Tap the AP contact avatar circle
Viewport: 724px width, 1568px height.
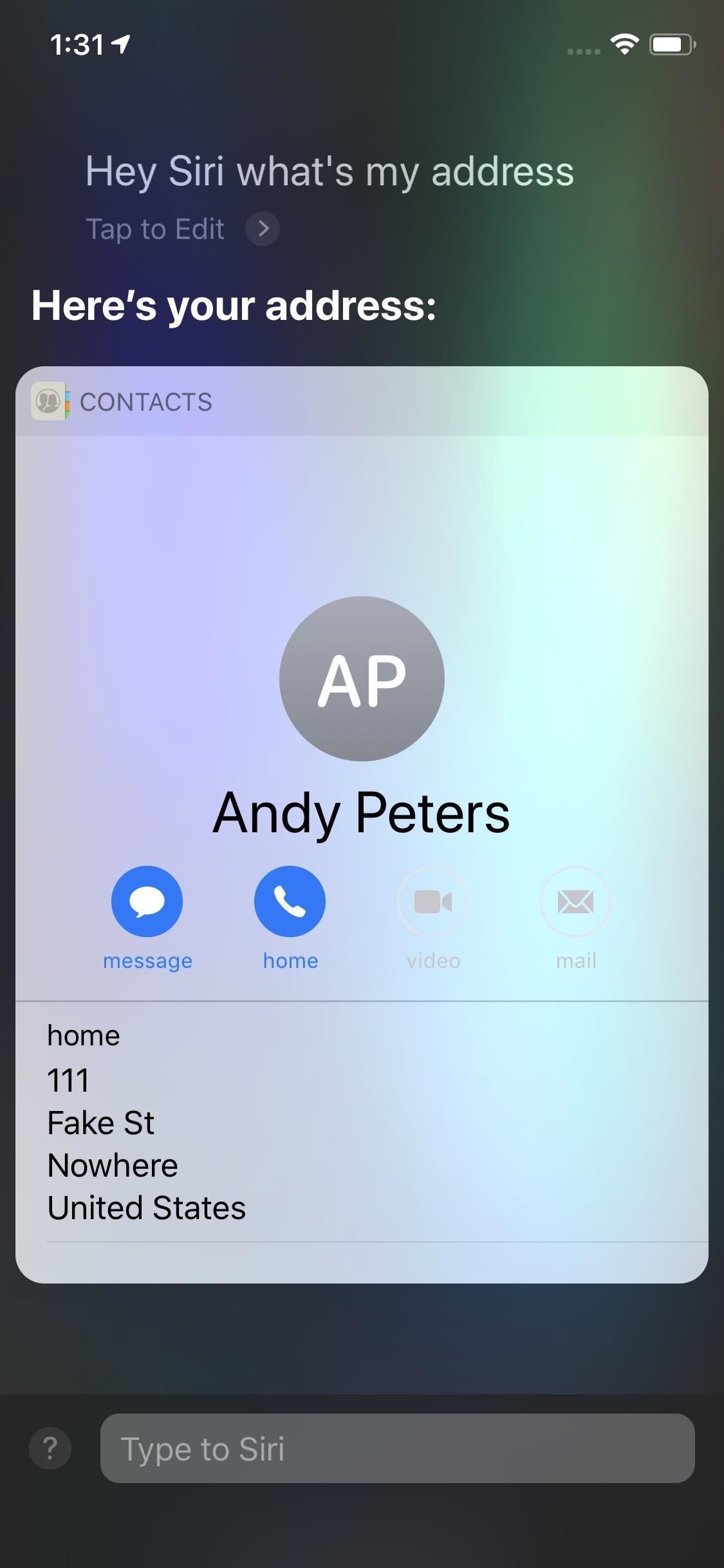pyautogui.click(x=362, y=679)
